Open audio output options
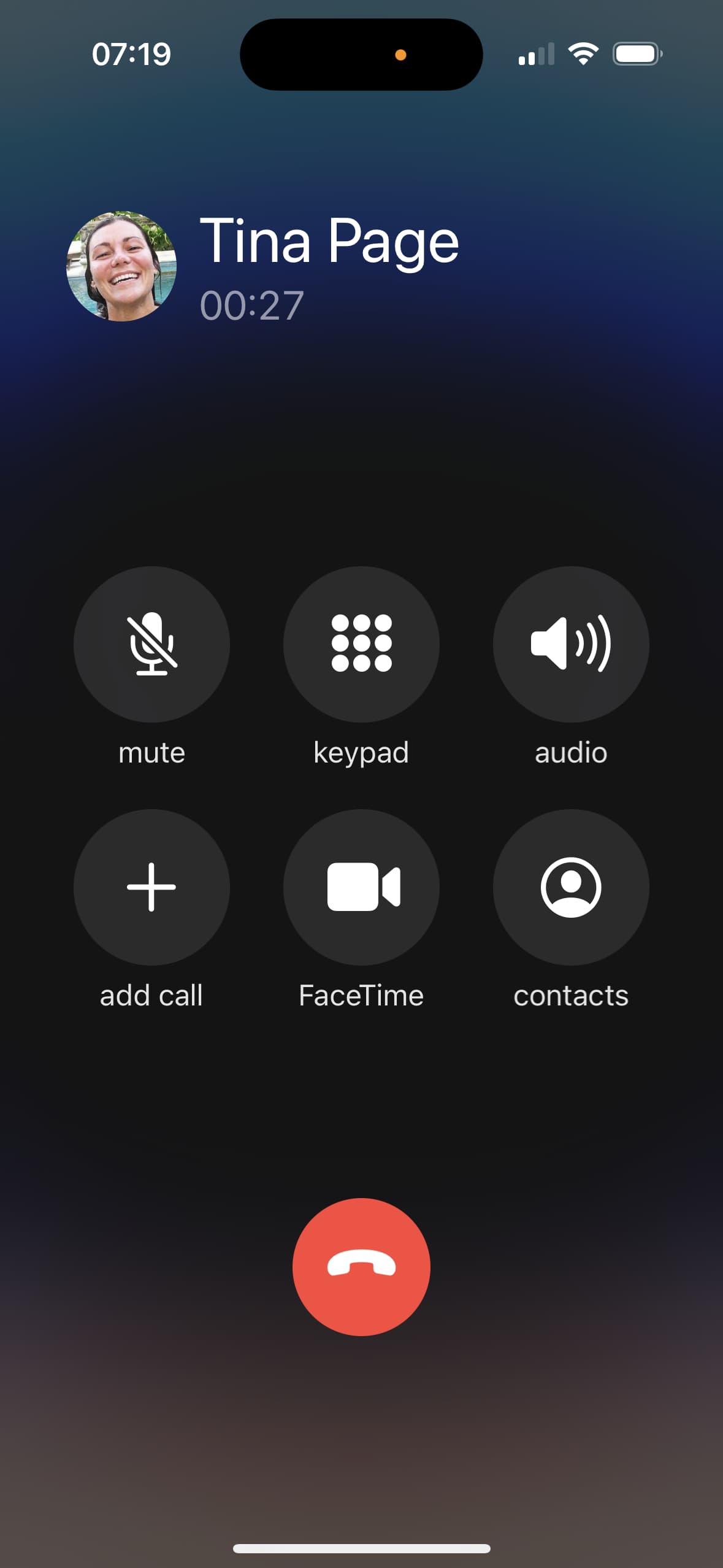This screenshot has height=1568, width=723. pos(570,644)
